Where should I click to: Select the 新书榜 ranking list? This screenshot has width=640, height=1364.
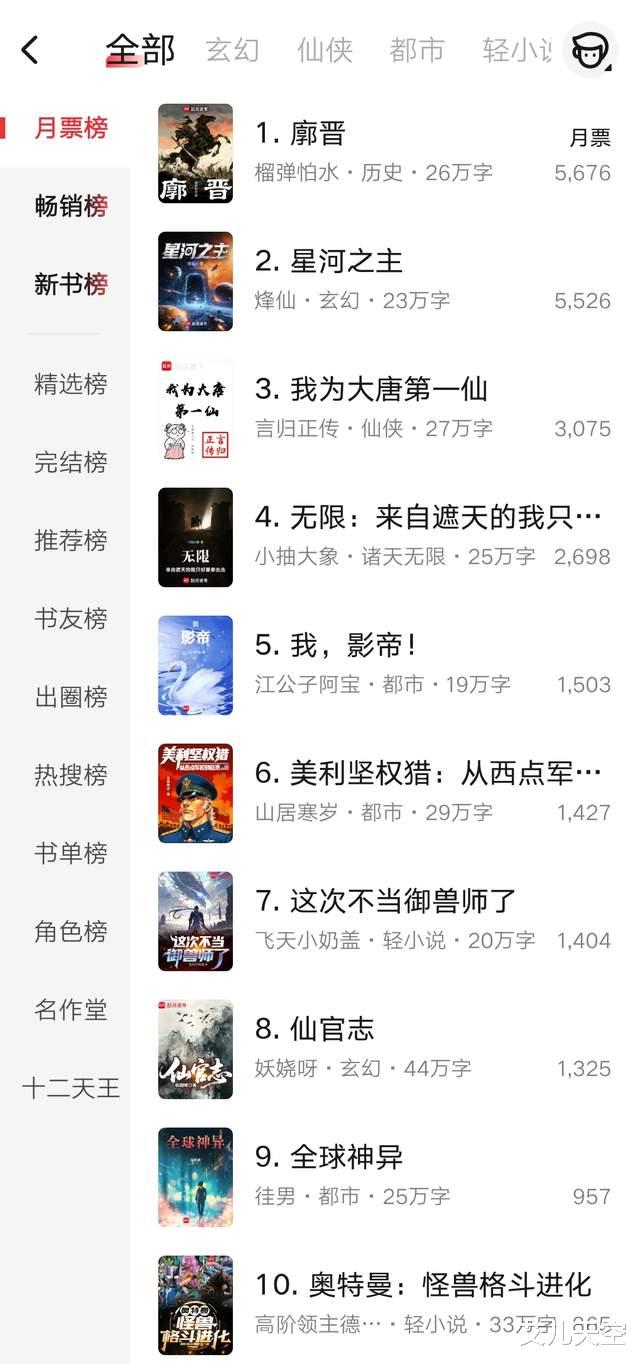pyautogui.click(x=70, y=284)
